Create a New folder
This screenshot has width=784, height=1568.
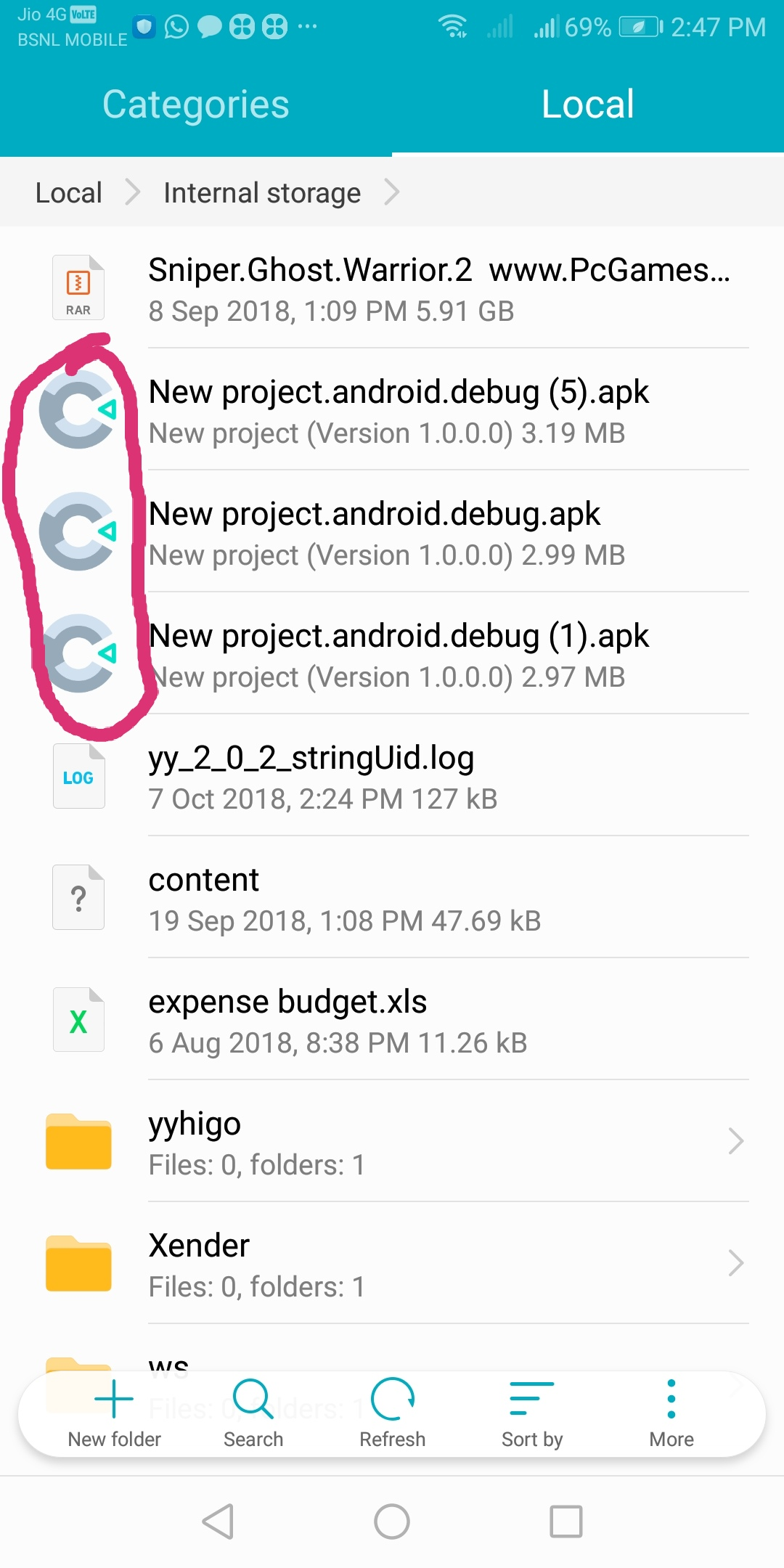[x=114, y=1413]
